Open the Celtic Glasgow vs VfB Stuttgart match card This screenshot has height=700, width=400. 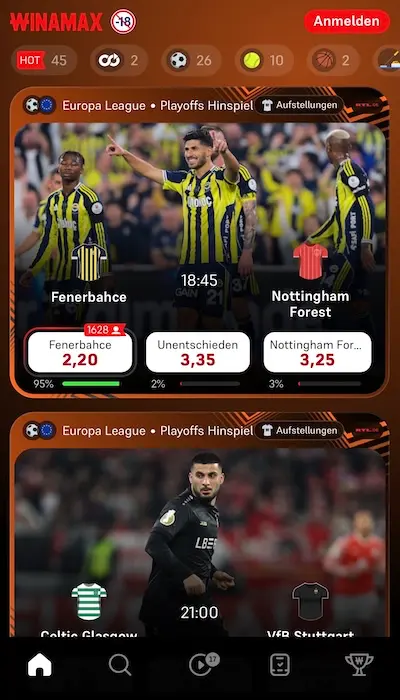200,542
